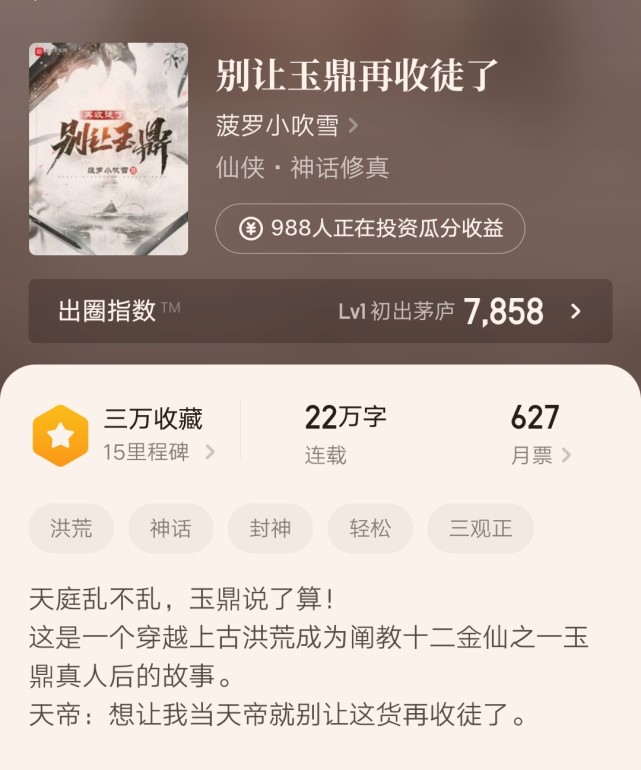Tap the 988人正在投资瓜分收益 button
The width and height of the screenshot is (641, 770).
coord(370,228)
